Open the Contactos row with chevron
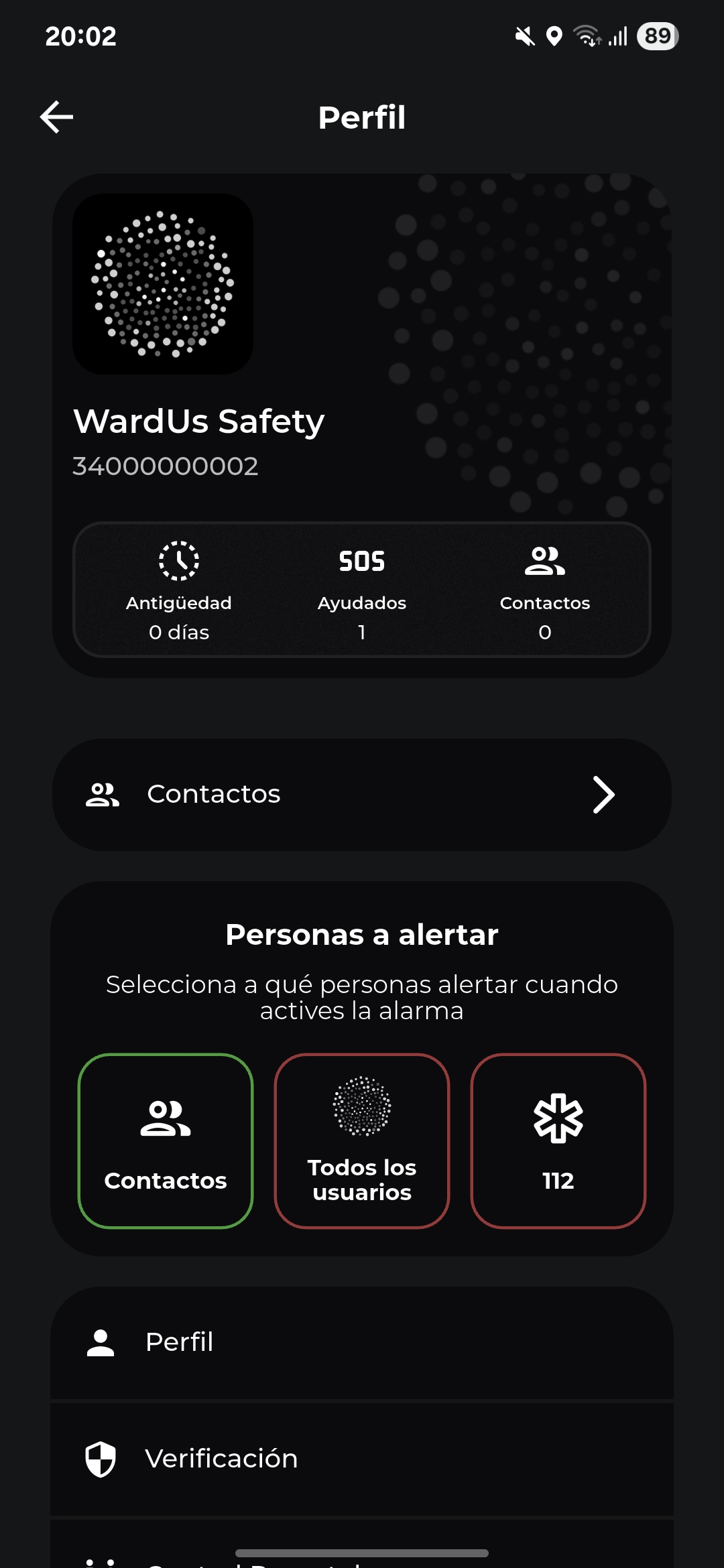The width and height of the screenshot is (724, 1568). point(362,795)
